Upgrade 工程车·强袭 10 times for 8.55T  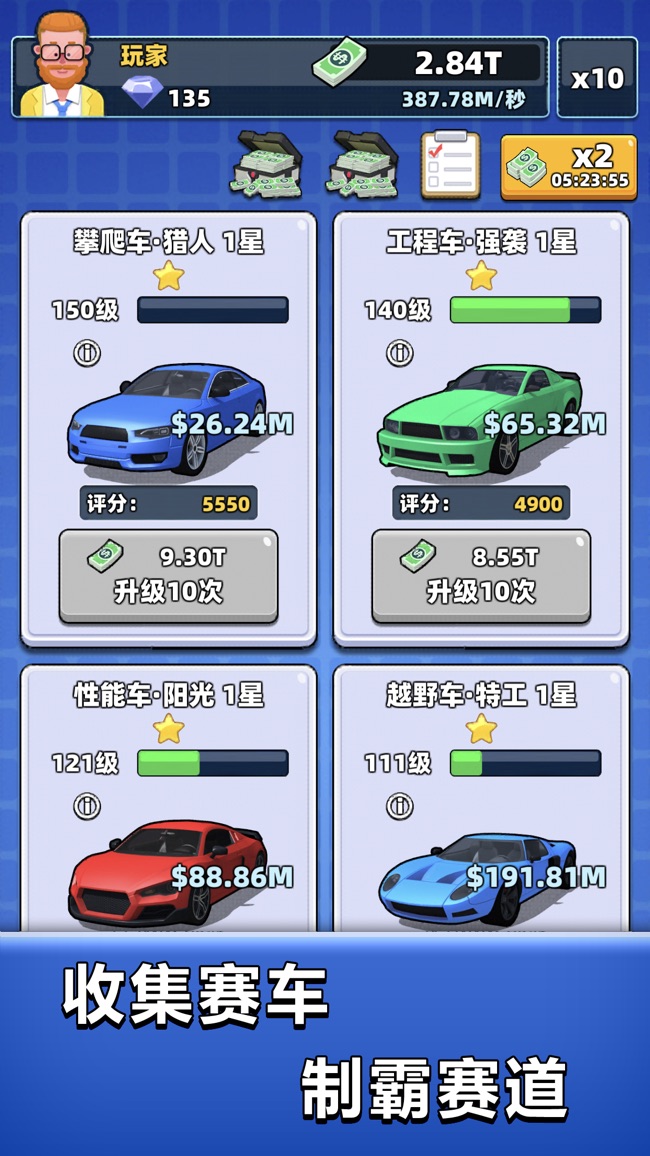pos(481,575)
